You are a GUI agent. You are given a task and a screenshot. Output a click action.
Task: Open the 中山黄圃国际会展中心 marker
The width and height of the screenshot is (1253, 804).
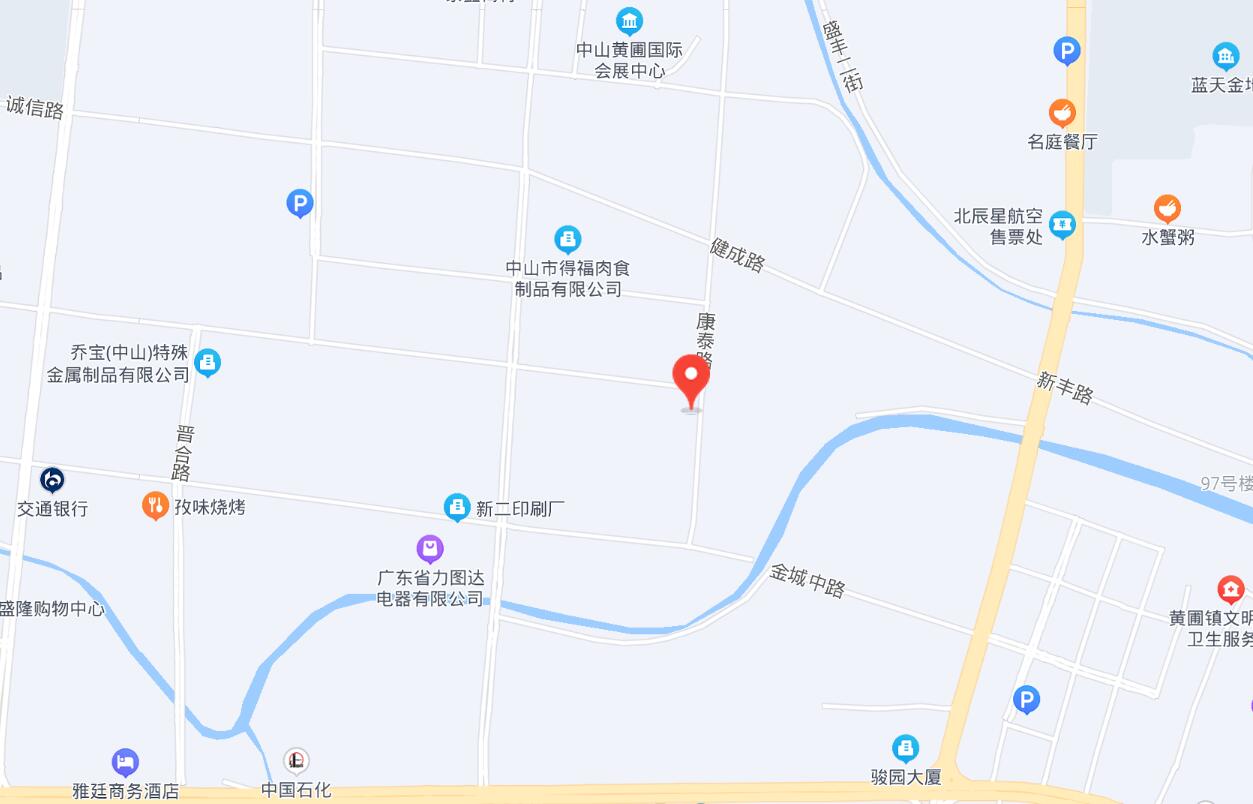629,21
